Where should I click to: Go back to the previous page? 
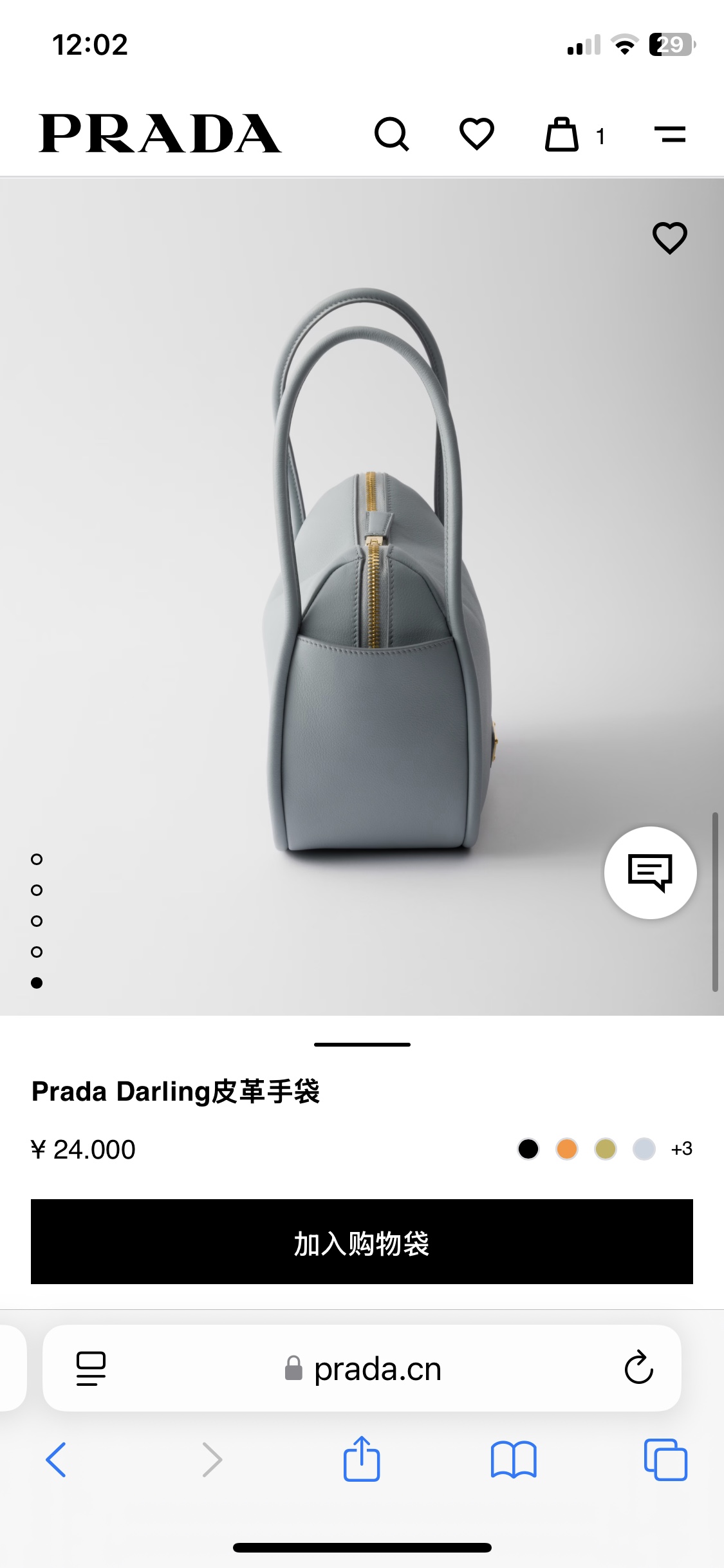(56, 1459)
